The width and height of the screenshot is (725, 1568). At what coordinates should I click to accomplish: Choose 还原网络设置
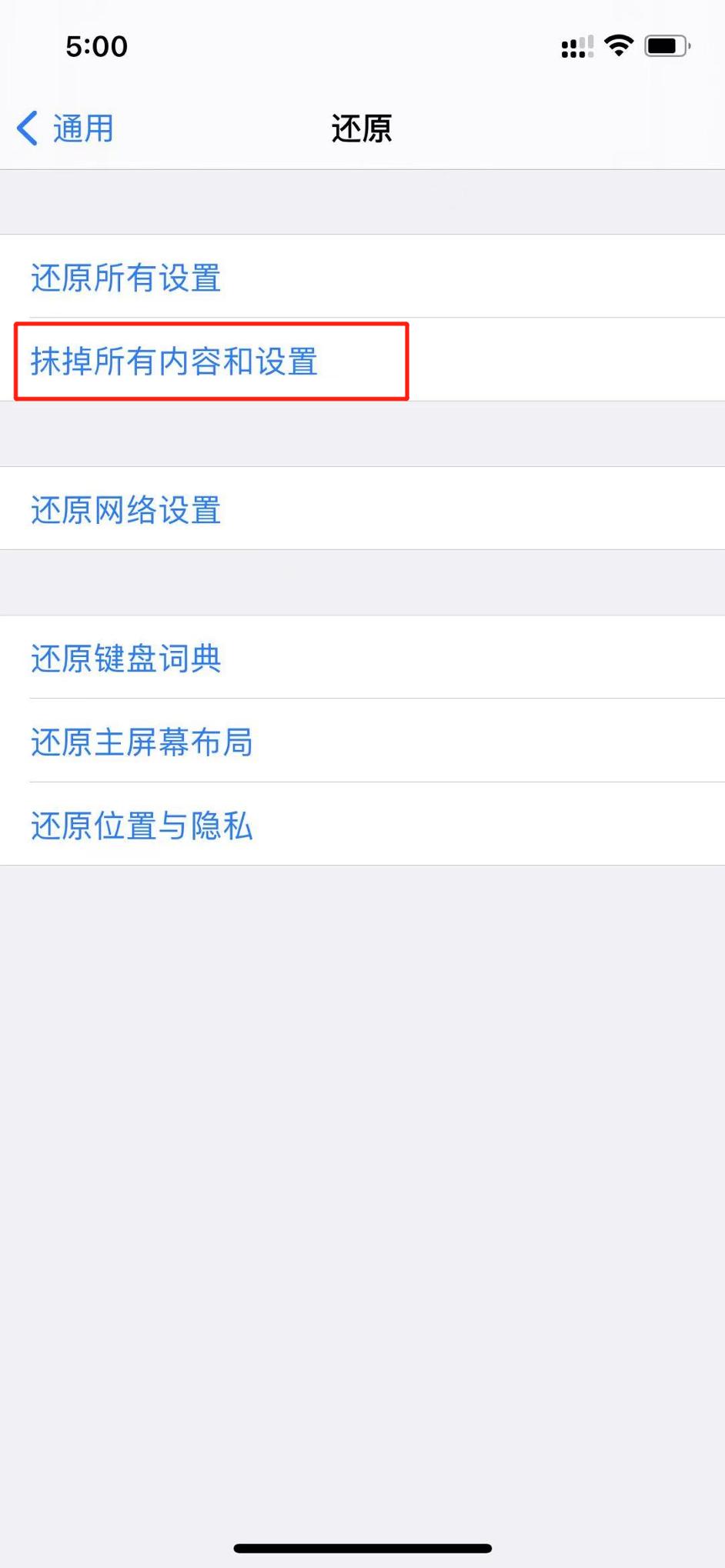[126, 509]
